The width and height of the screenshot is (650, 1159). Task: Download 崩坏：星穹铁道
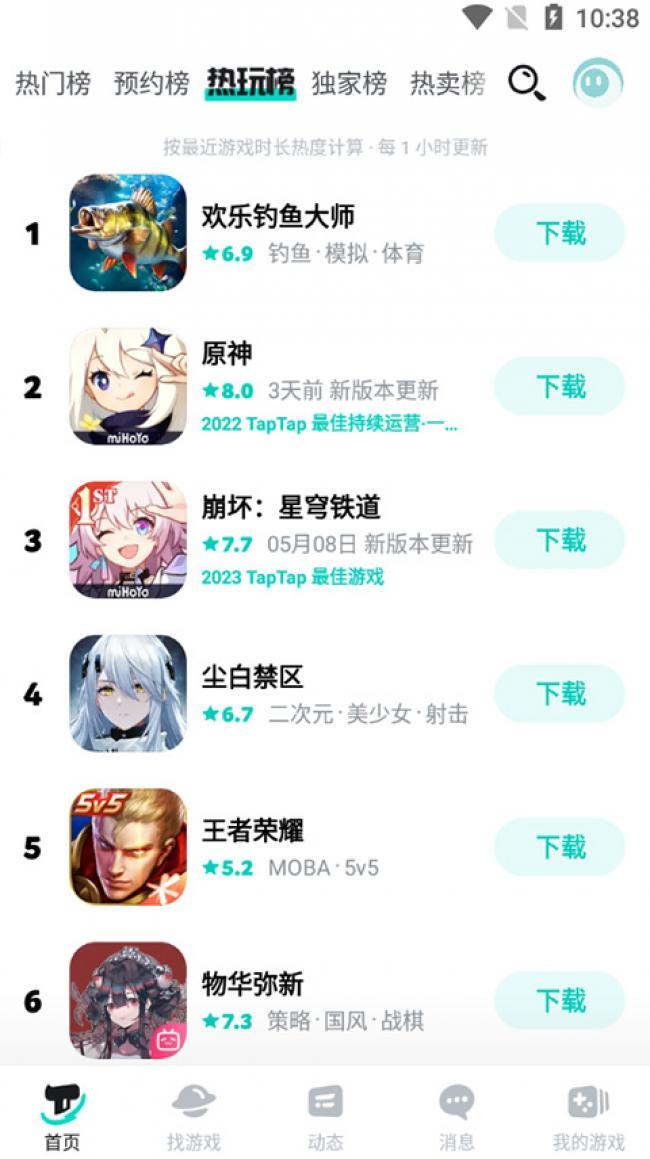click(560, 540)
